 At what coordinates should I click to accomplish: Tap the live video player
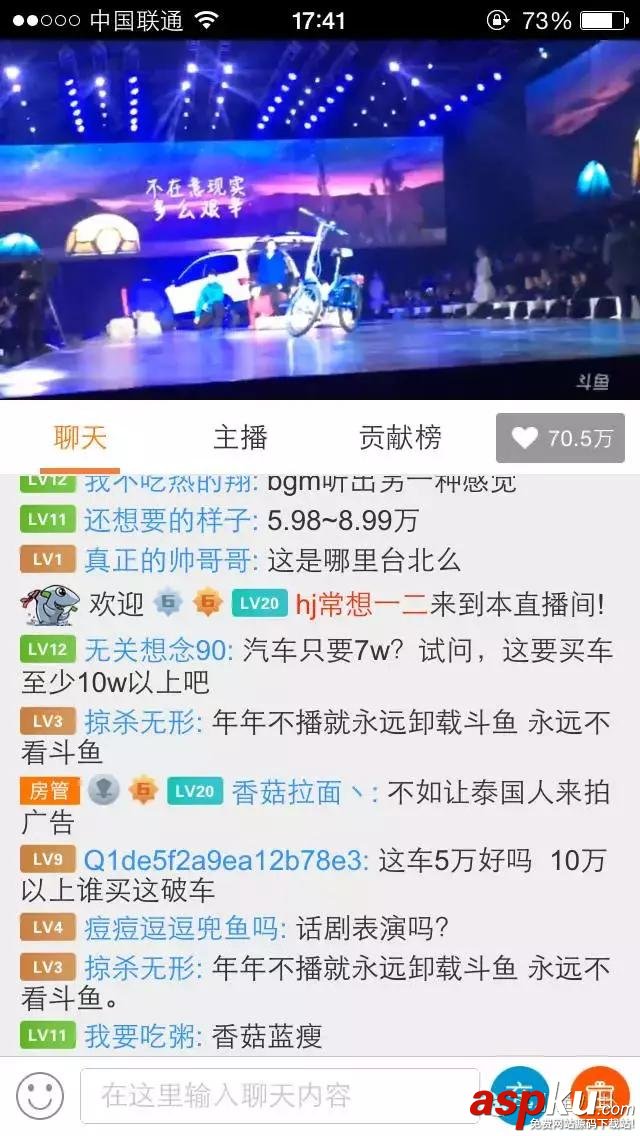point(320,220)
